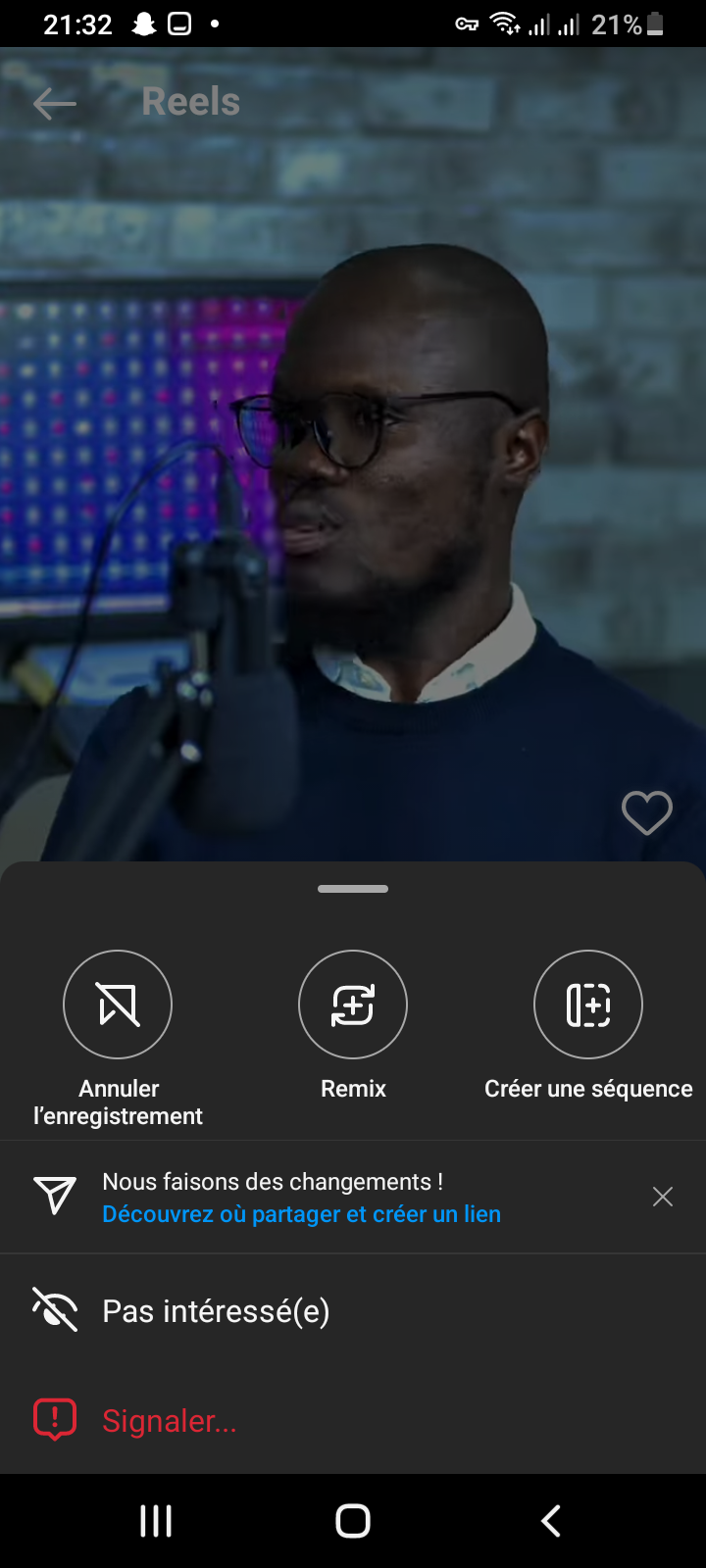The height and width of the screenshot is (1568, 706).
Task: Like the reel with the heart icon
Action: (x=647, y=812)
